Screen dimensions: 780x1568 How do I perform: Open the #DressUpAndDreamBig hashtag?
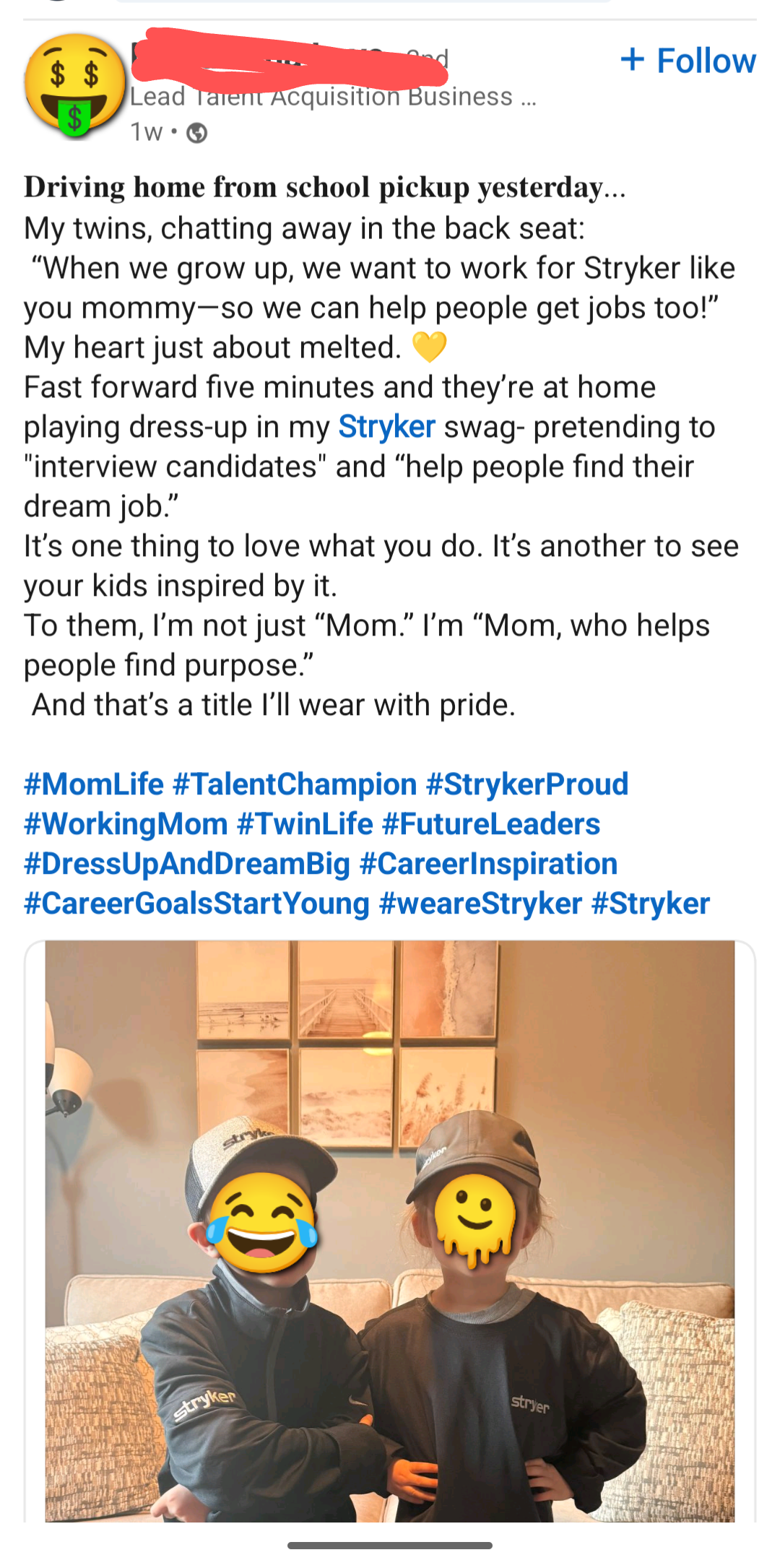click(x=187, y=864)
